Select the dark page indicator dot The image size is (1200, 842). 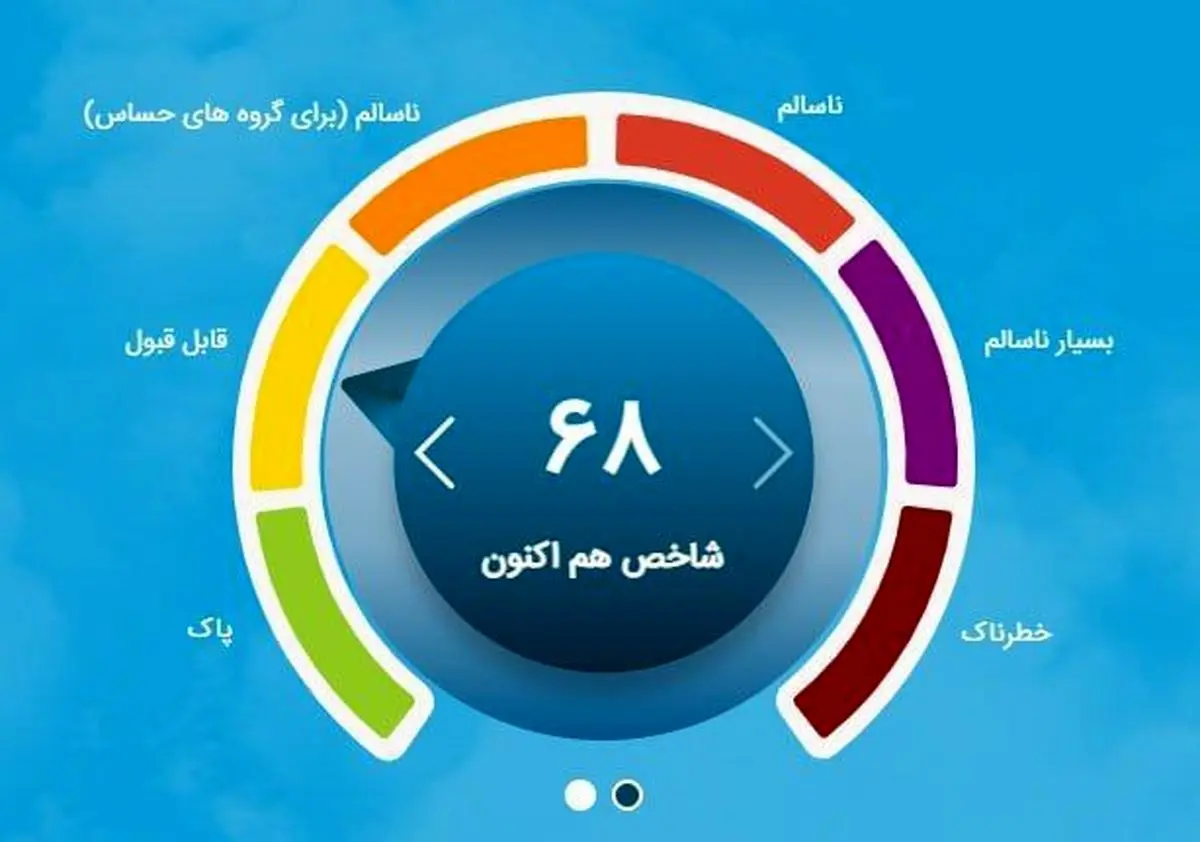pos(628,795)
